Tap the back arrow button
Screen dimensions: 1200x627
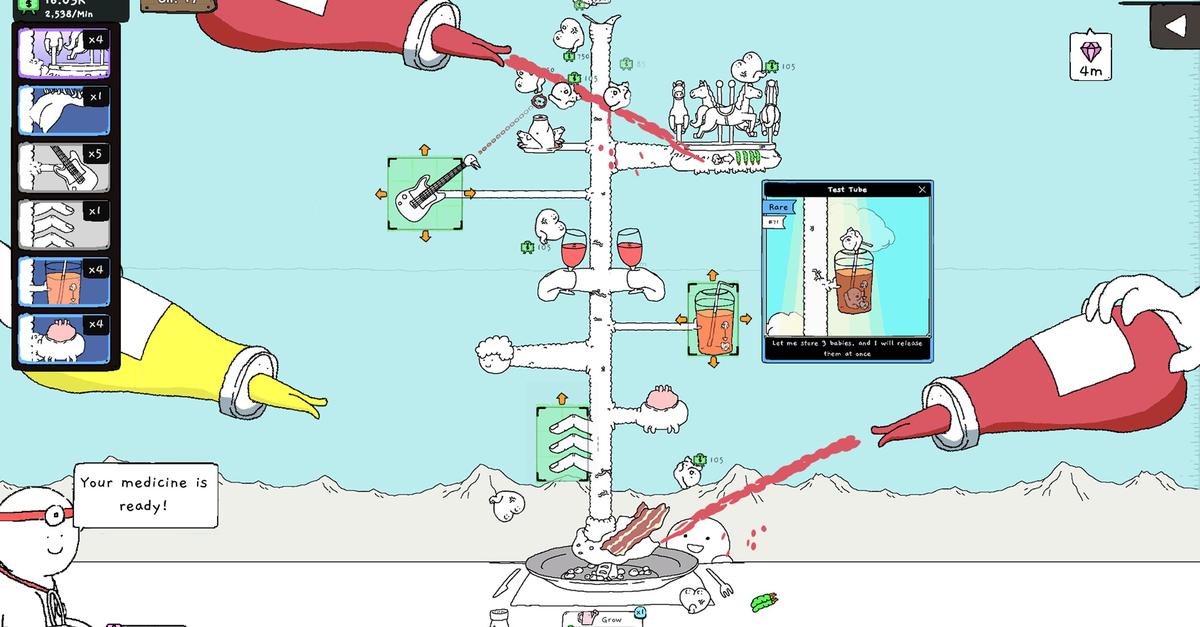[1176, 28]
